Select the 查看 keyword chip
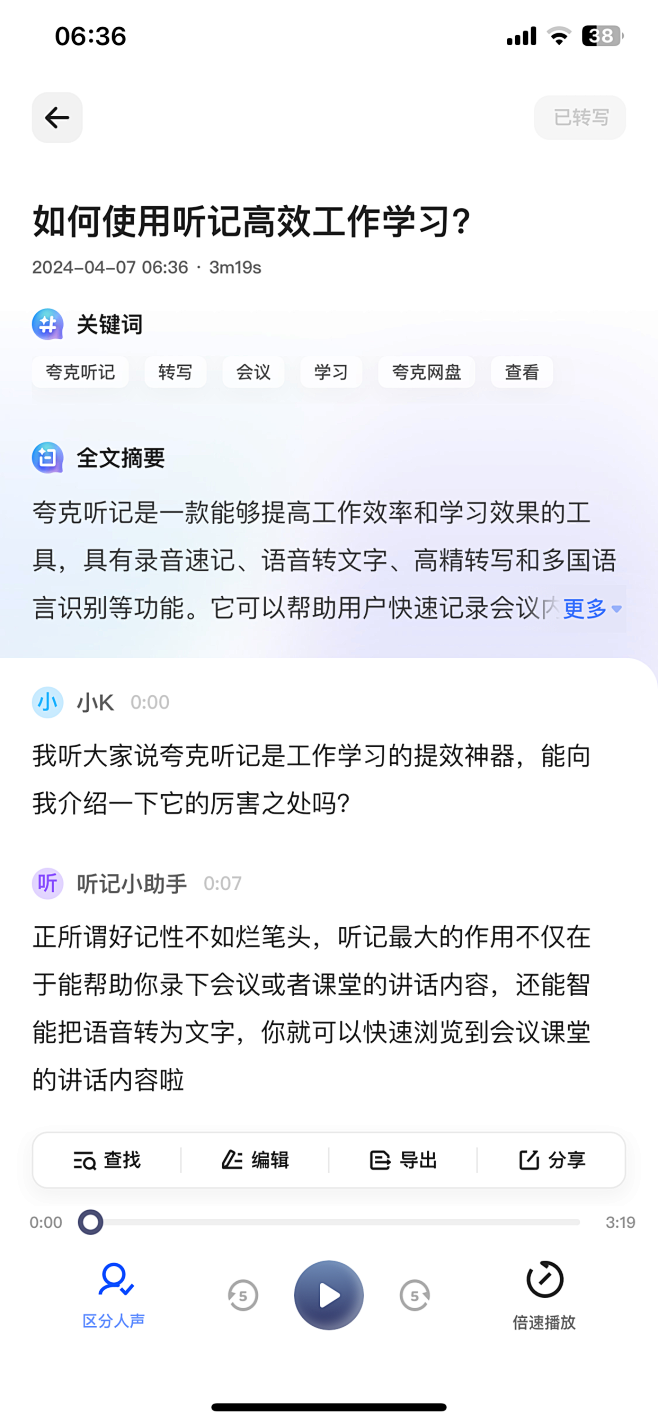Screen dimensions: 658x1424 [522, 372]
